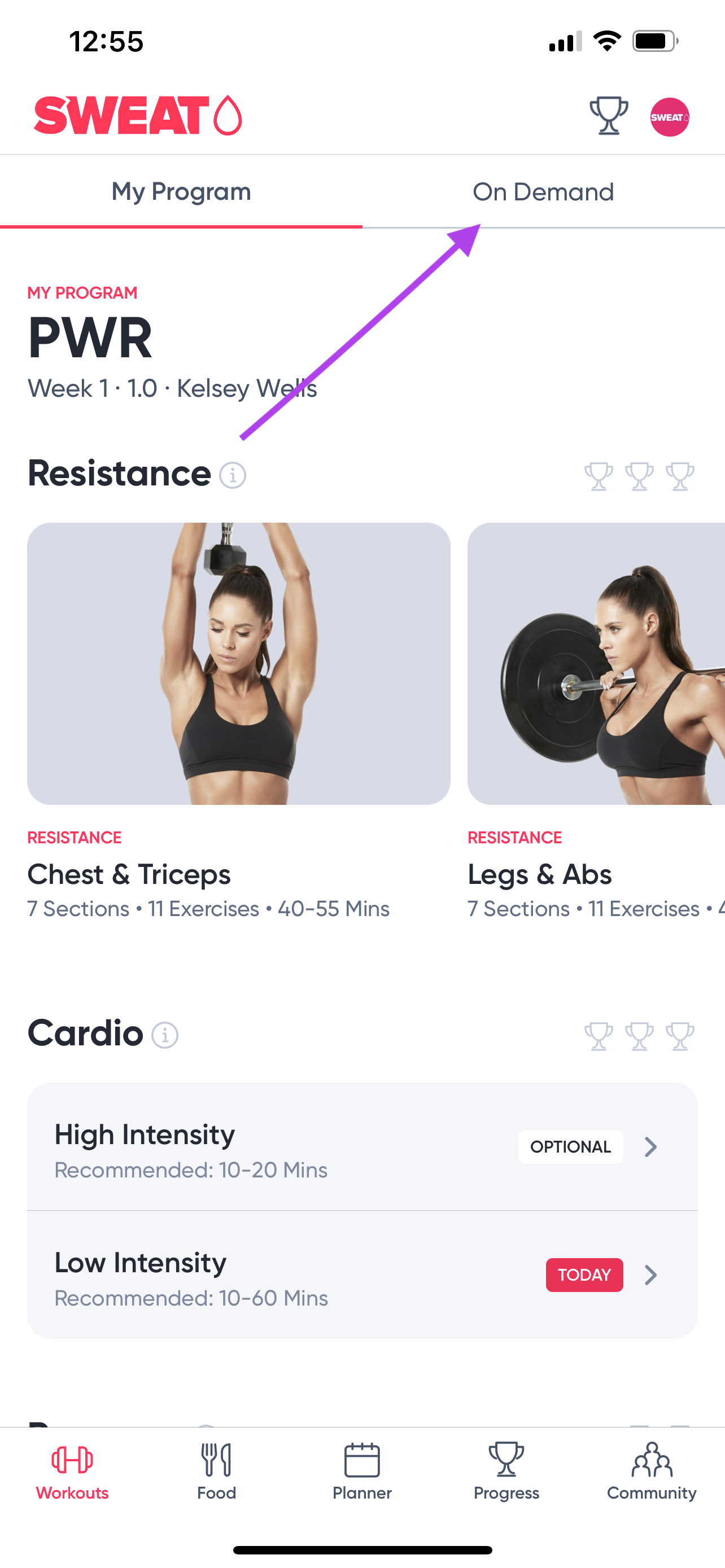
Task: Go to the Food tab
Action: click(217, 1471)
